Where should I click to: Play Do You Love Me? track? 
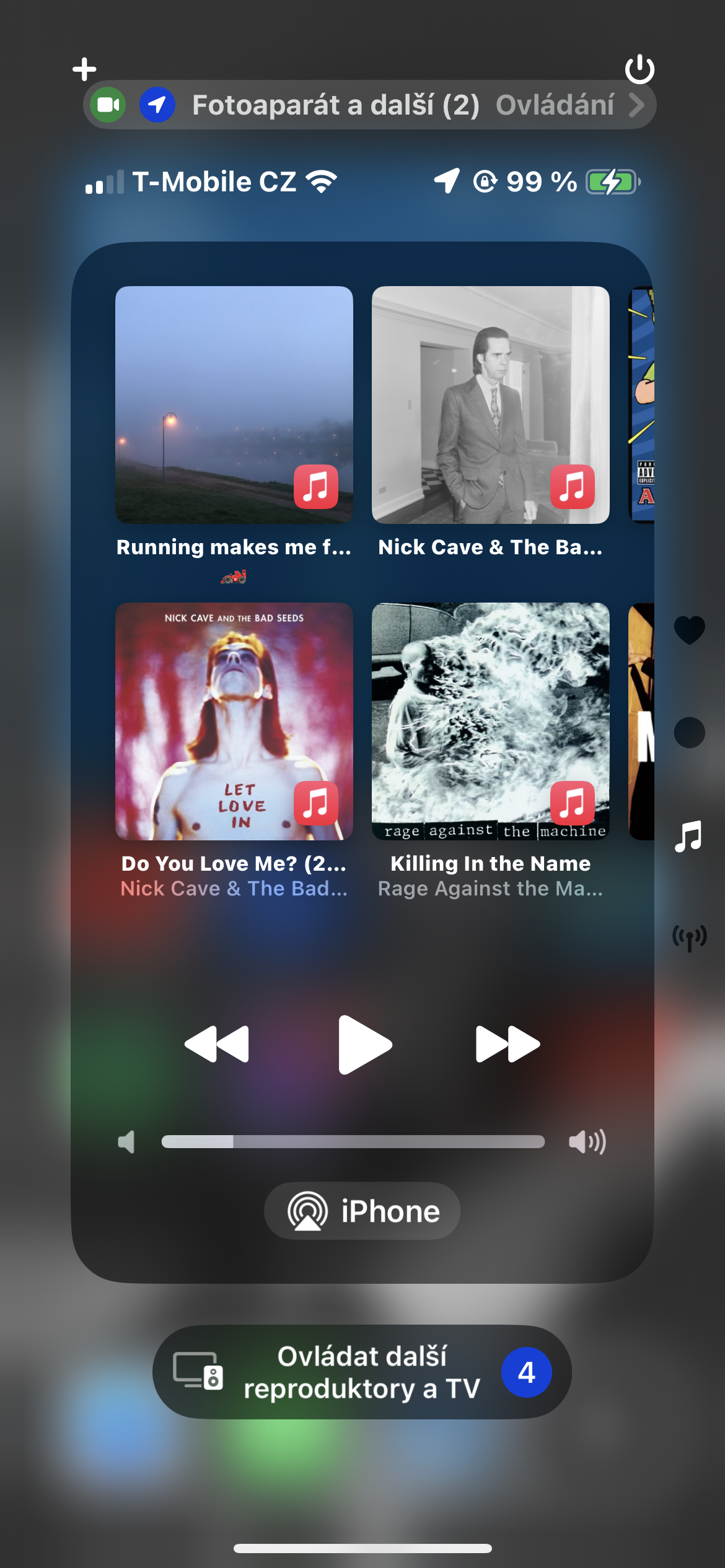234,722
